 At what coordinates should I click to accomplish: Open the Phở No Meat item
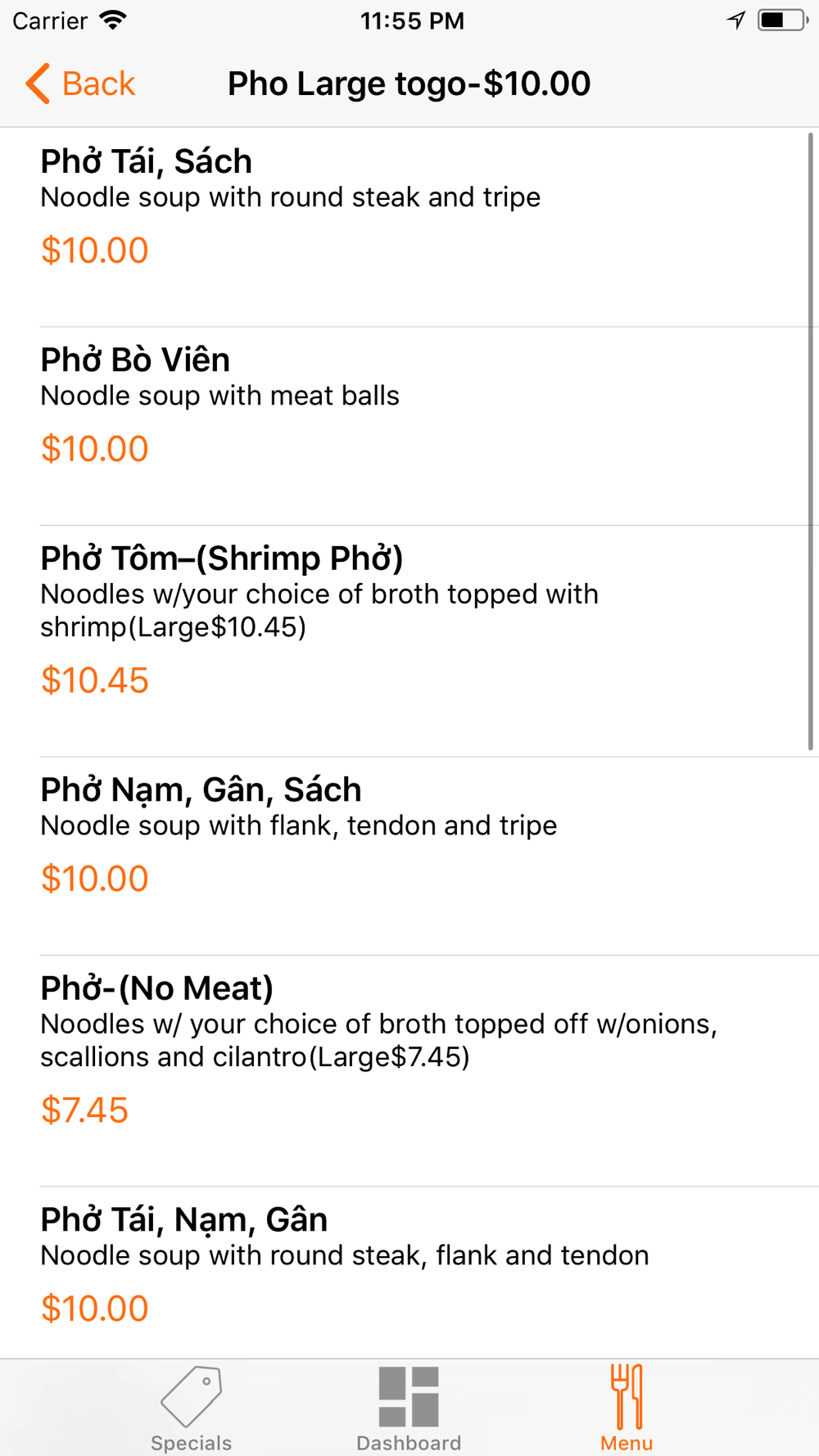(x=409, y=1071)
